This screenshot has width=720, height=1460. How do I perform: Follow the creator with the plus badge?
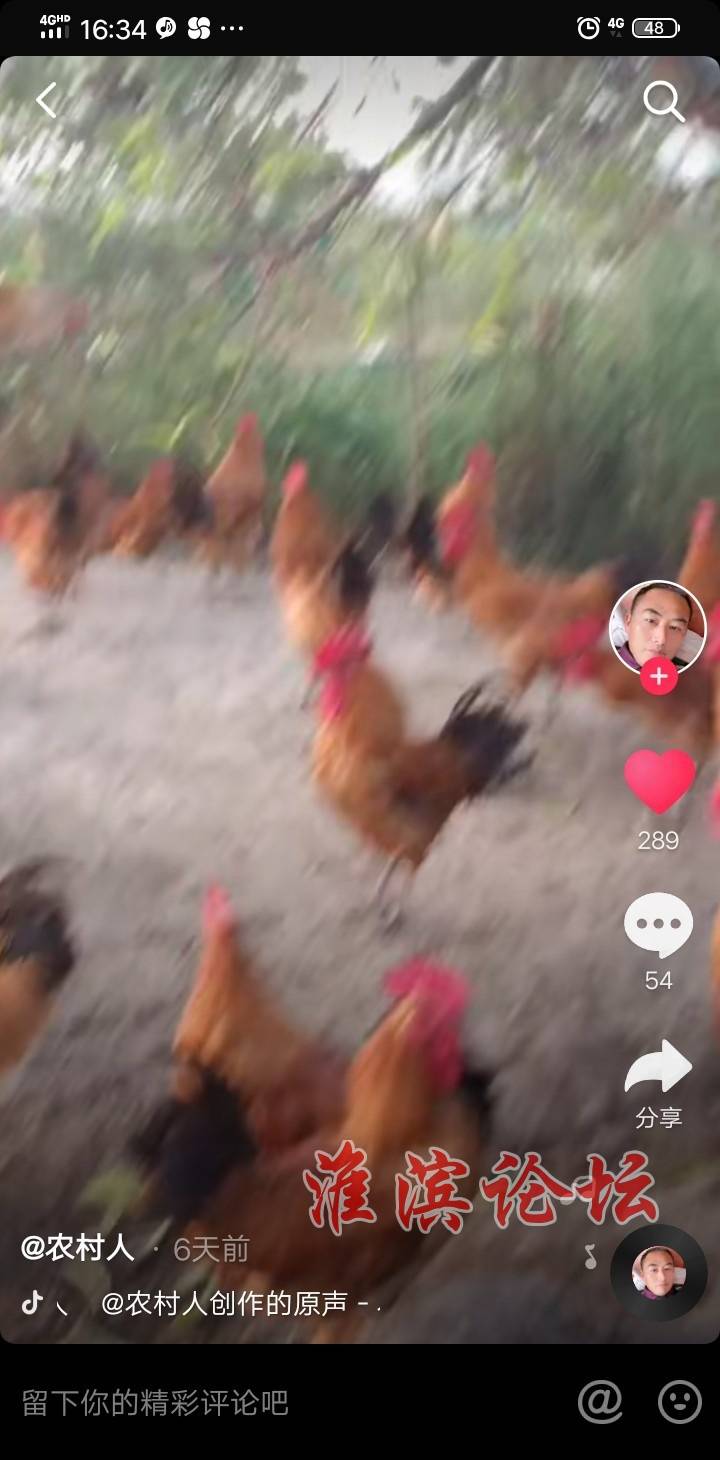(658, 677)
